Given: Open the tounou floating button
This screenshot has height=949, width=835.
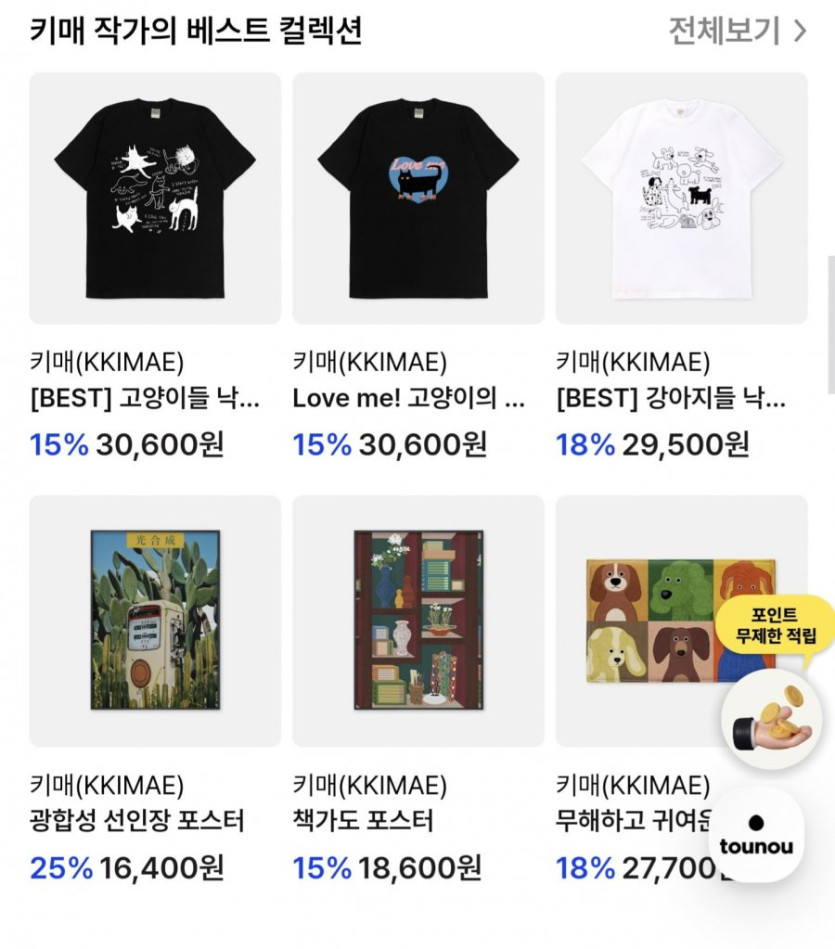Looking at the screenshot, I should [x=756, y=836].
